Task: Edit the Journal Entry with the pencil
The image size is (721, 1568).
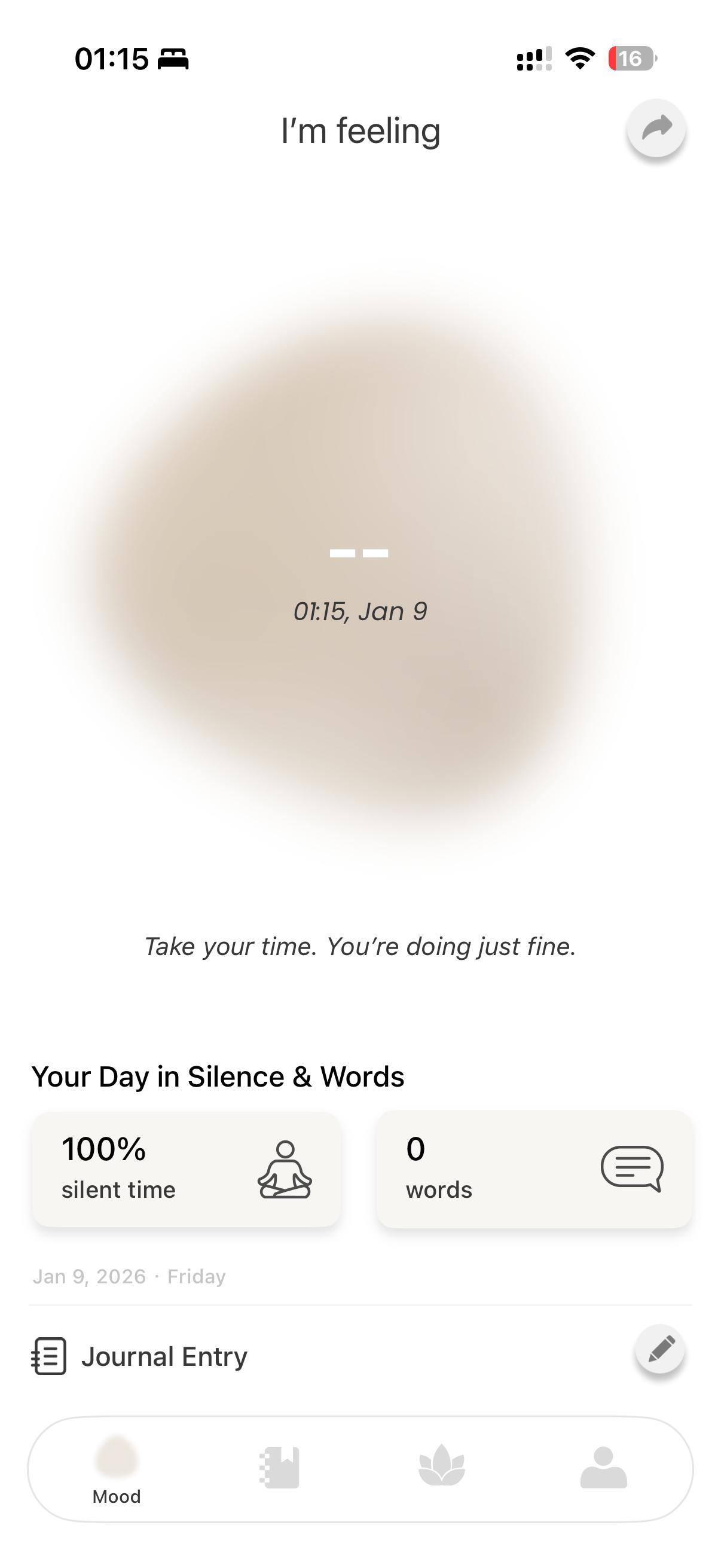Action: pyautogui.click(x=660, y=1349)
